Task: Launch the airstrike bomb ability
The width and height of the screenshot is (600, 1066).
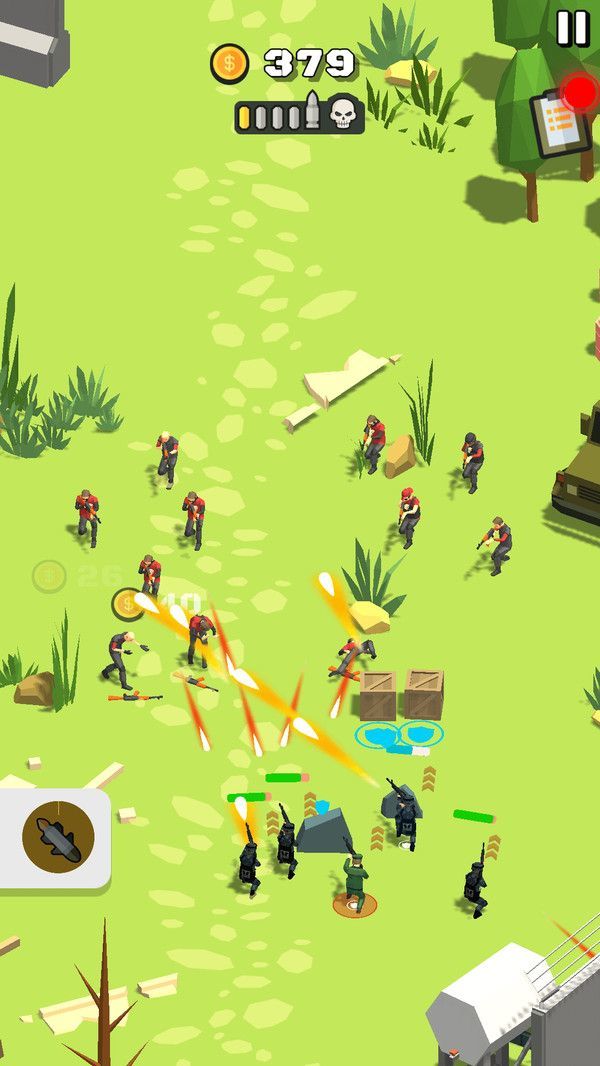Action: 58,836
